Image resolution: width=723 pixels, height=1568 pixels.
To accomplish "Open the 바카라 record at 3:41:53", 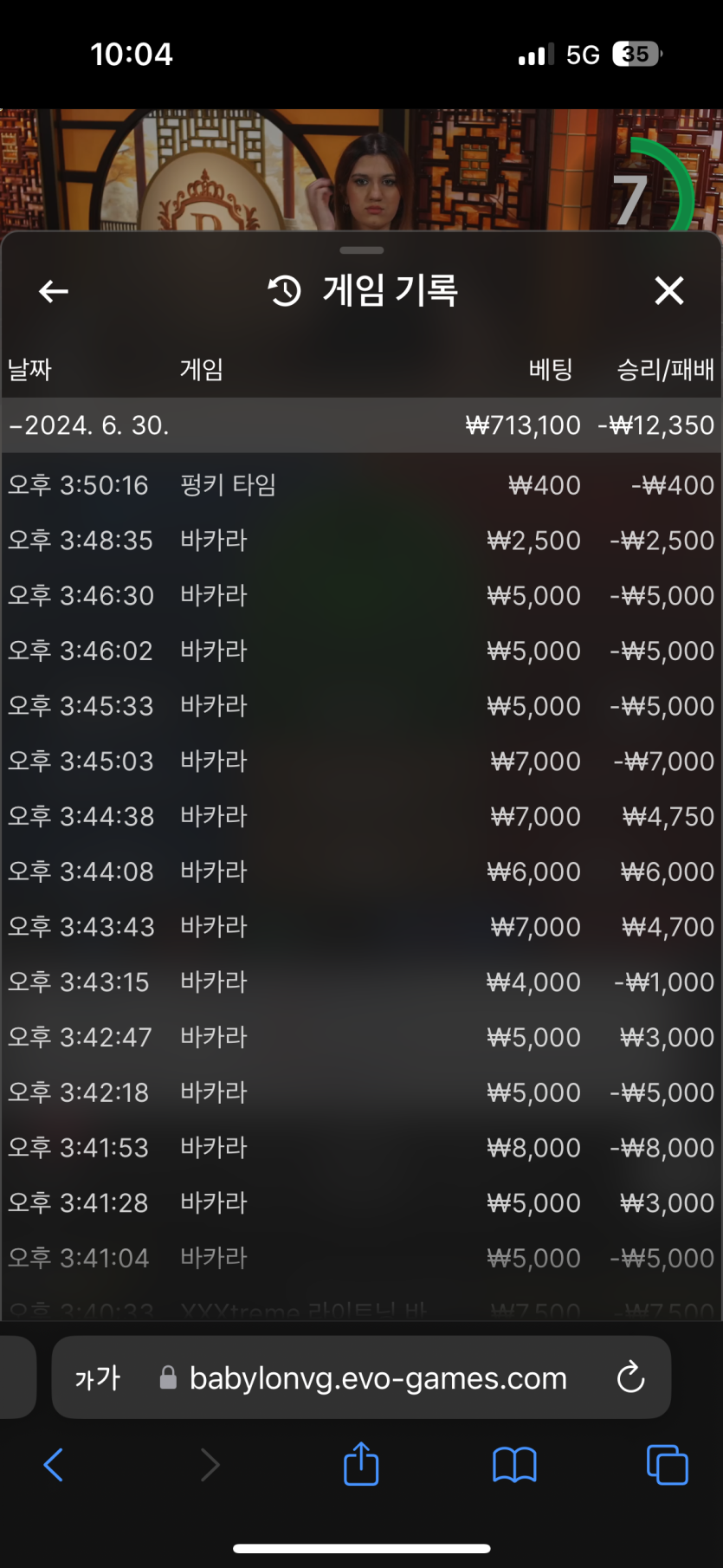I will click(361, 1148).
